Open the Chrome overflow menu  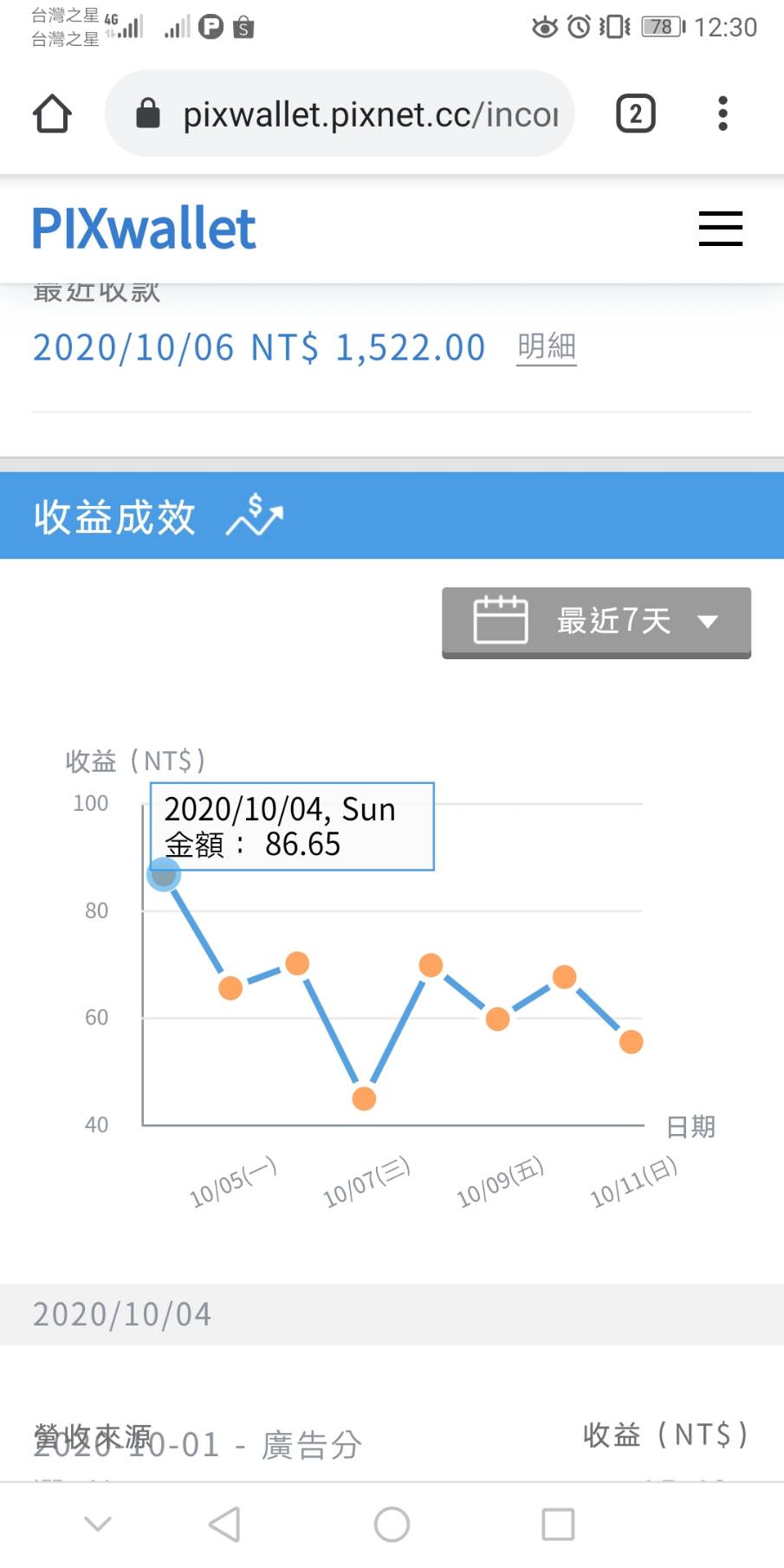[x=722, y=113]
